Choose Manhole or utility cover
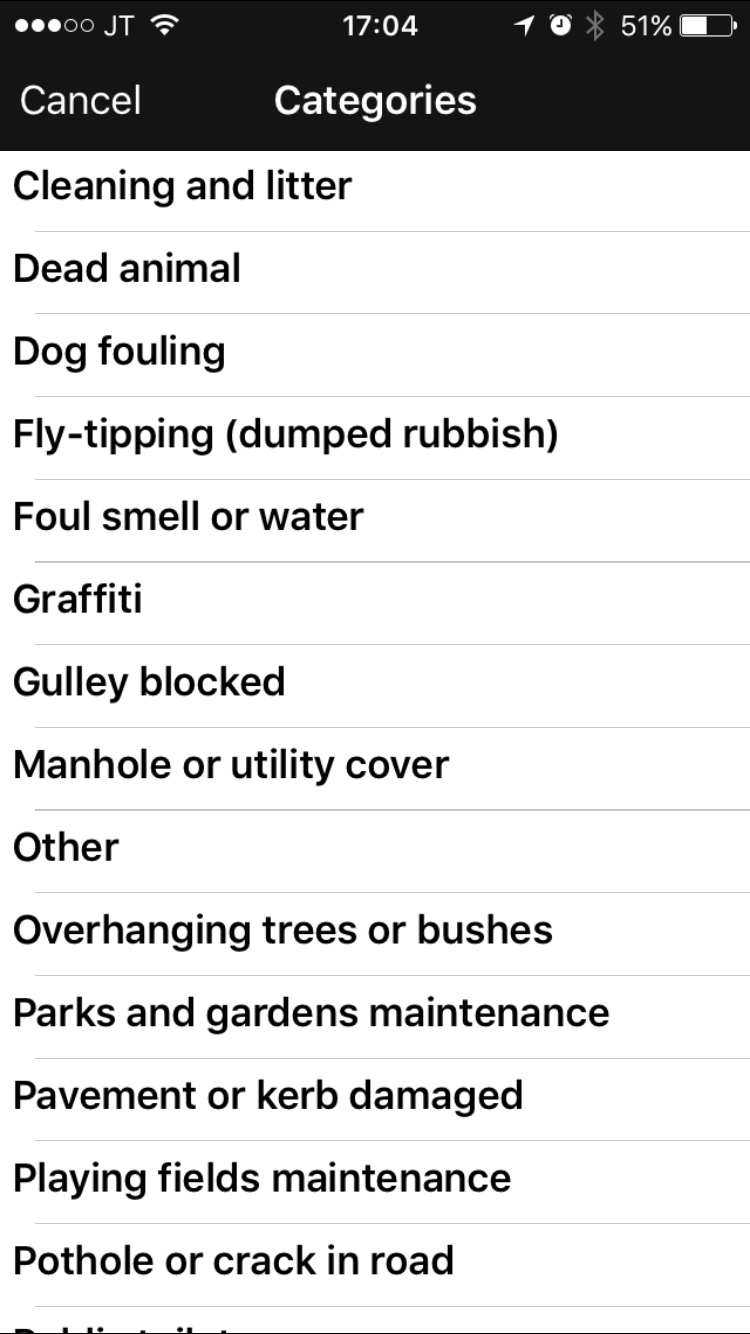750x1334 pixels. pyautogui.click(x=375, y=768)
